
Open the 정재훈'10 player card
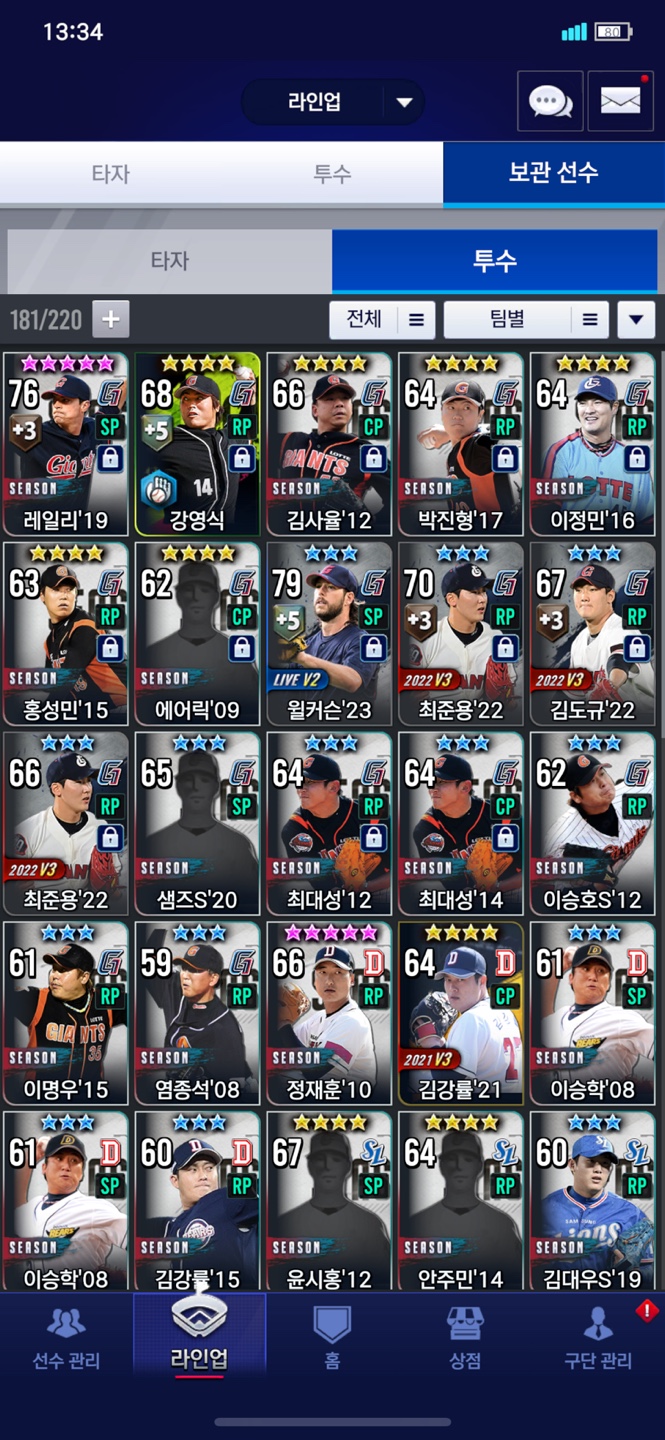pyautogui.click(x=329, y=1013)
